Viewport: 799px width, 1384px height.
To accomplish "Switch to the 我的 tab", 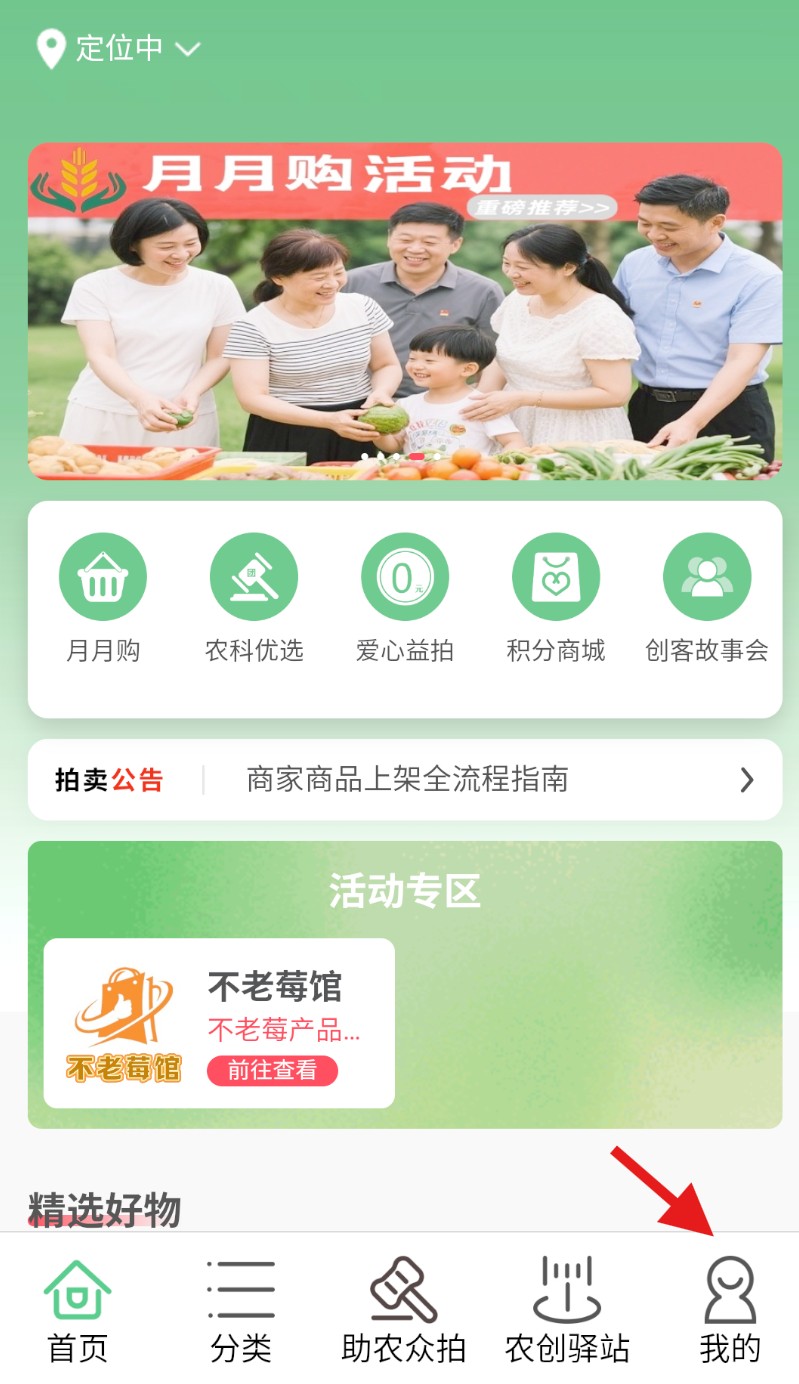I will point(730,1310).
